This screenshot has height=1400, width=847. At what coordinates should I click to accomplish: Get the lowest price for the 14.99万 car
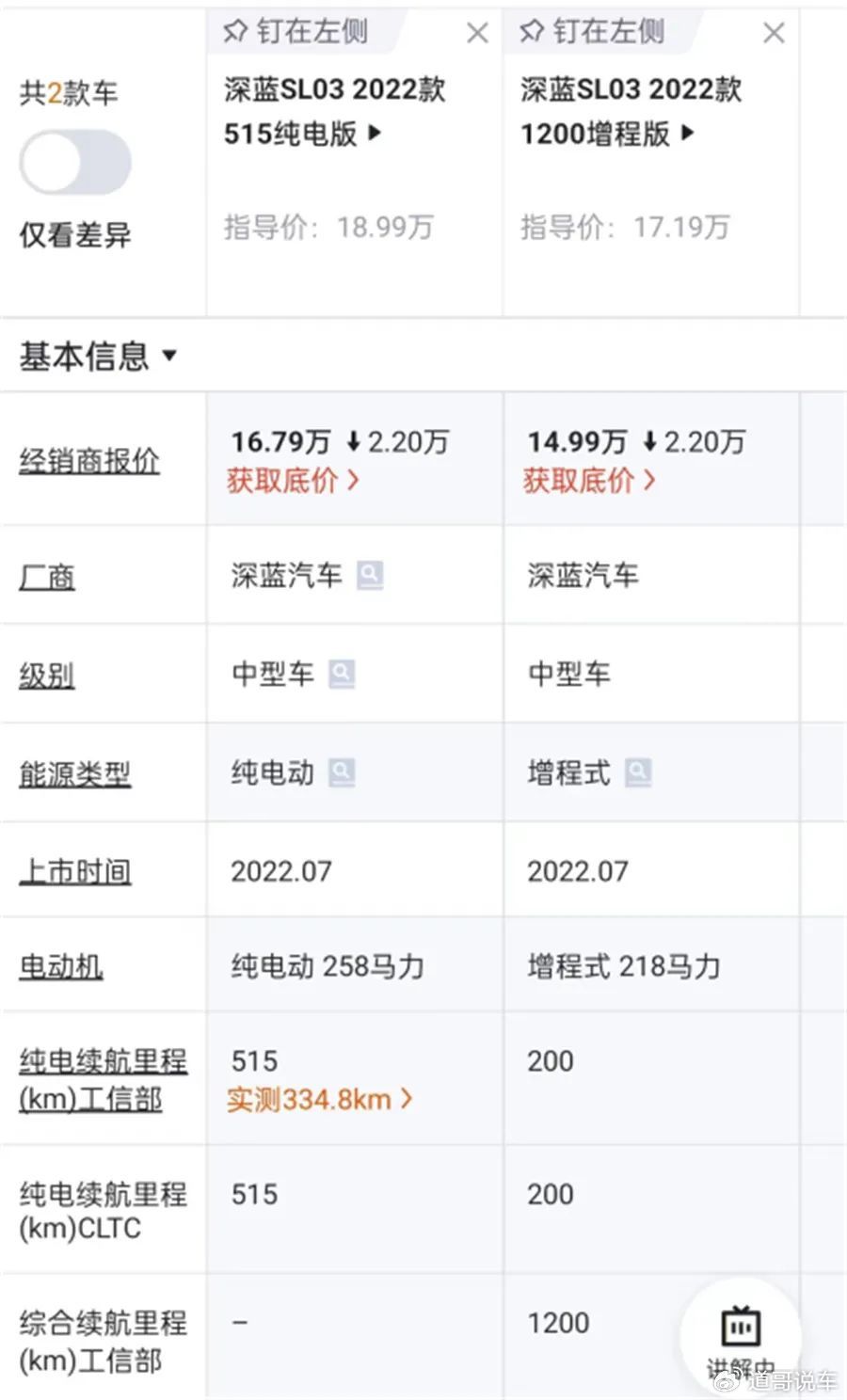tap(589, 481)
